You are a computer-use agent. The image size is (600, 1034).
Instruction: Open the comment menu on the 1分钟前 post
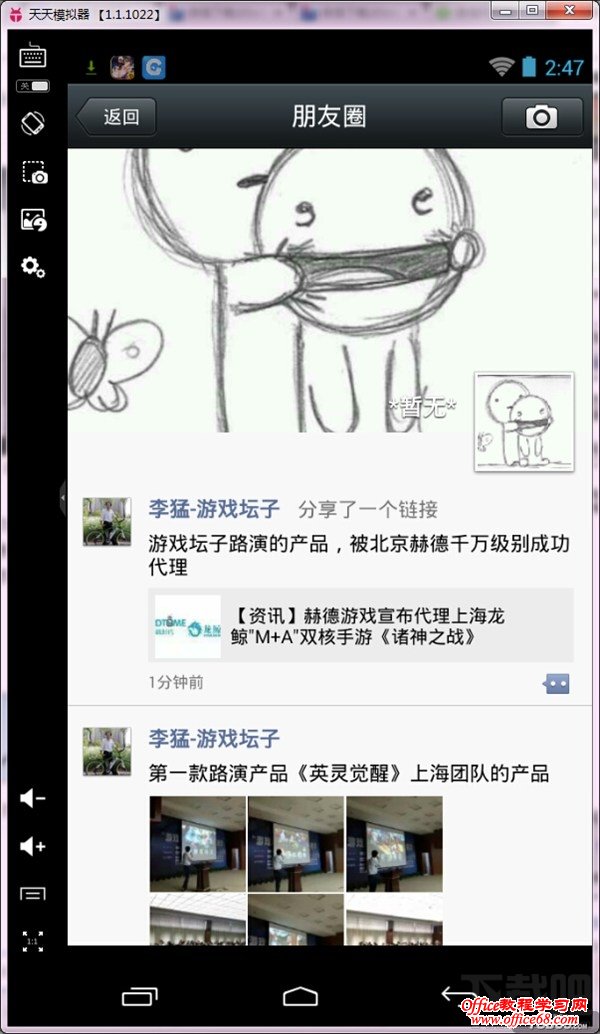tap(556, 684)
